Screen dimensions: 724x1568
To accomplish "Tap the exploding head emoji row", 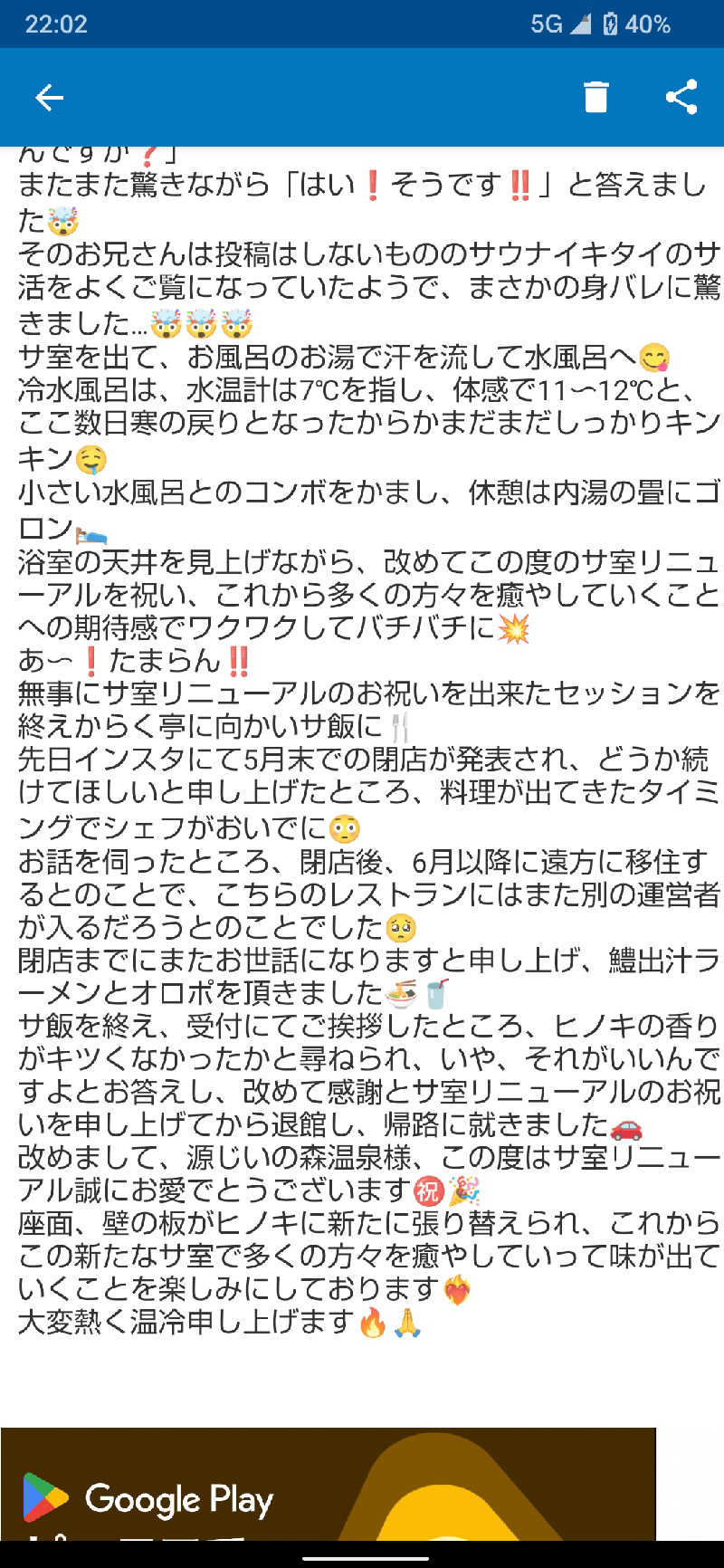I will [x=199, y=320].
